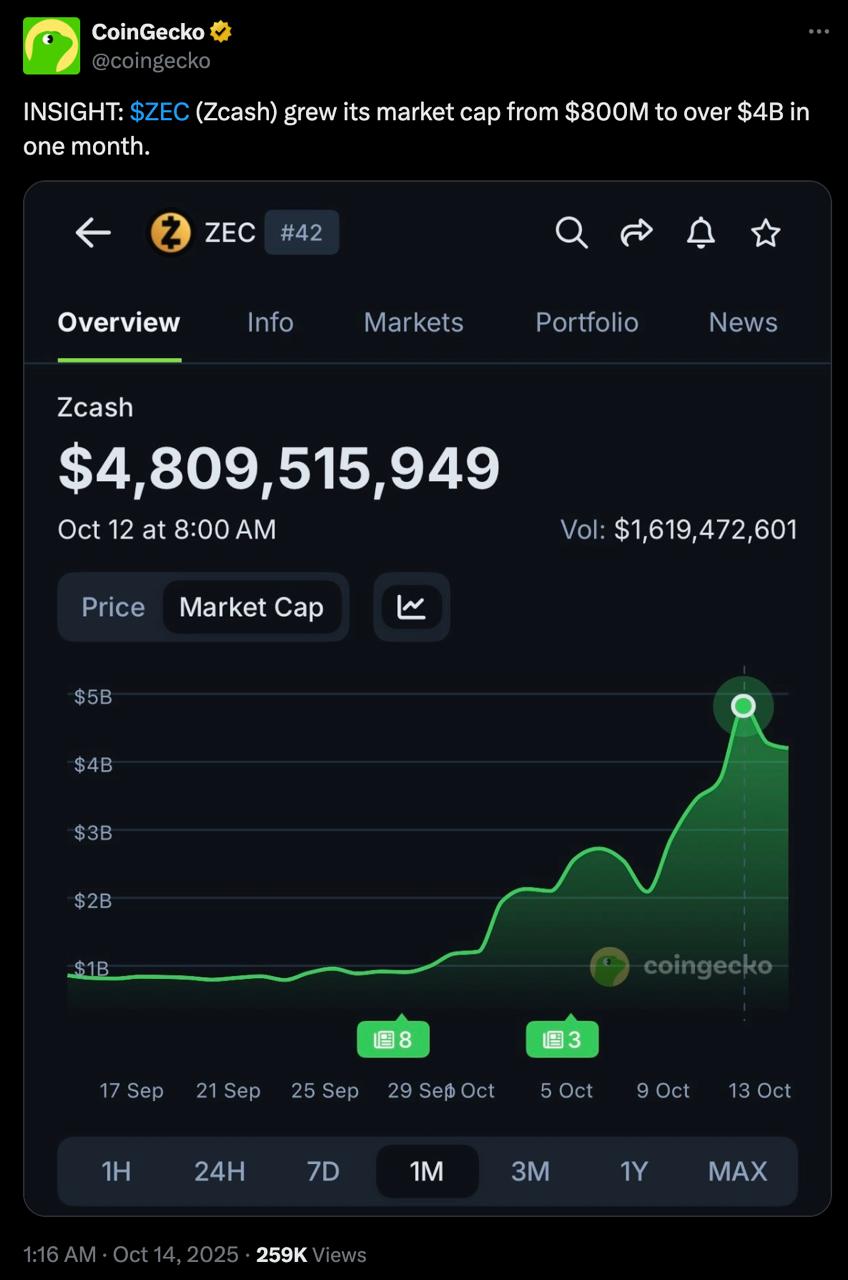This screenshot has height=1280, width=848.
Task: View the attached Zcash chart image
Action: [427, 698]
